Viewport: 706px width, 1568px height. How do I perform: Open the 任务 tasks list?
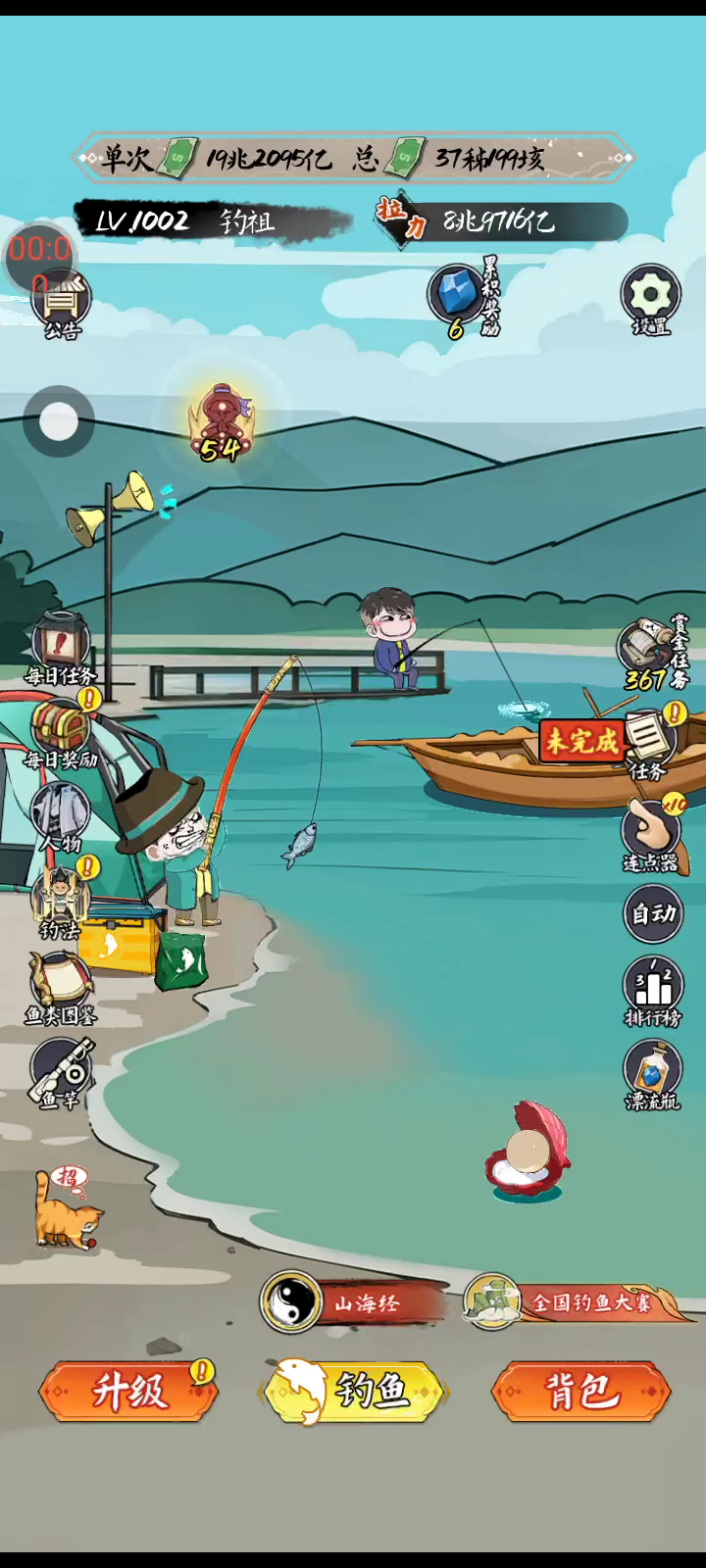tap(648, 740)
